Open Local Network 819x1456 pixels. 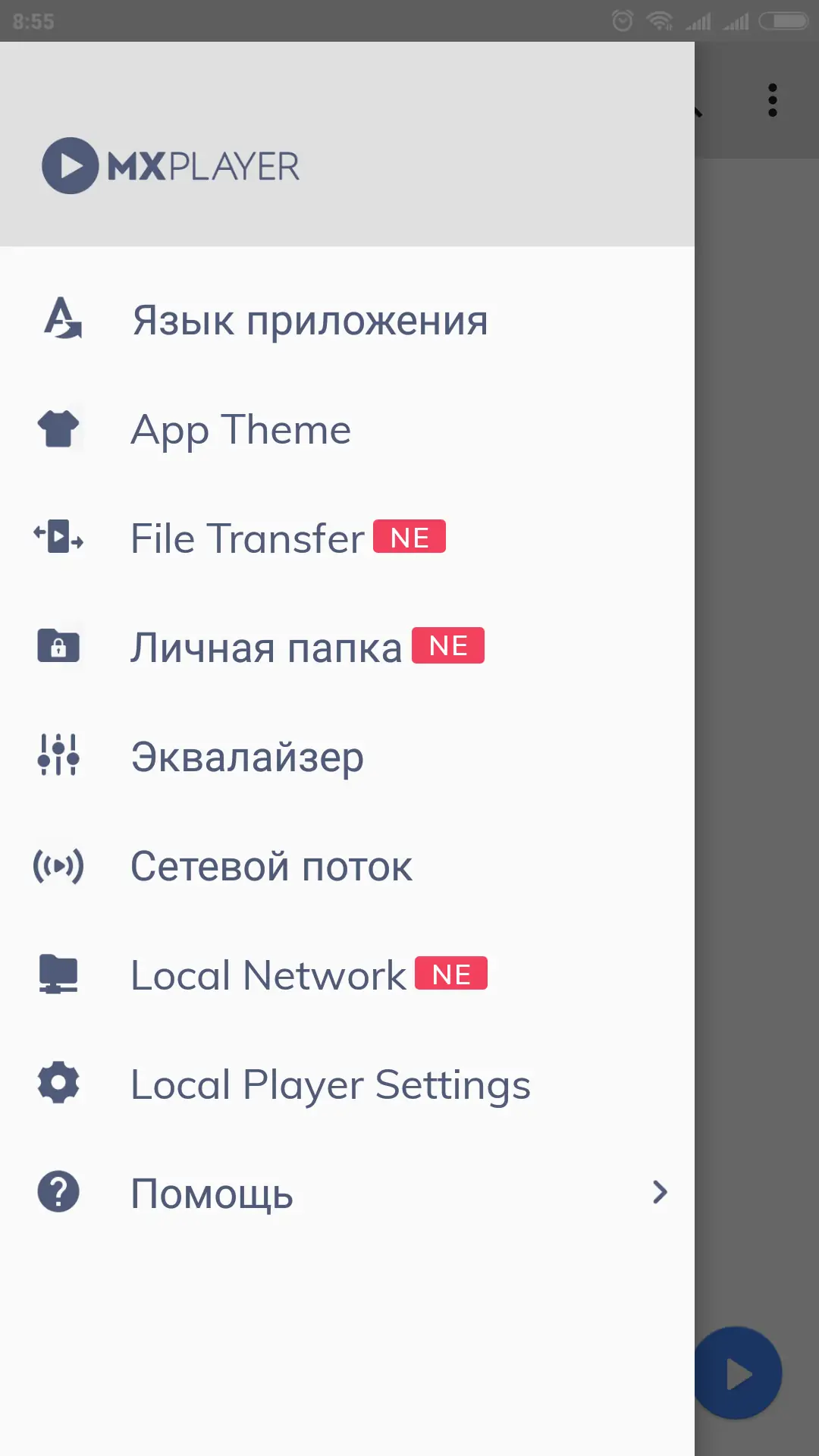pos(268,975)
